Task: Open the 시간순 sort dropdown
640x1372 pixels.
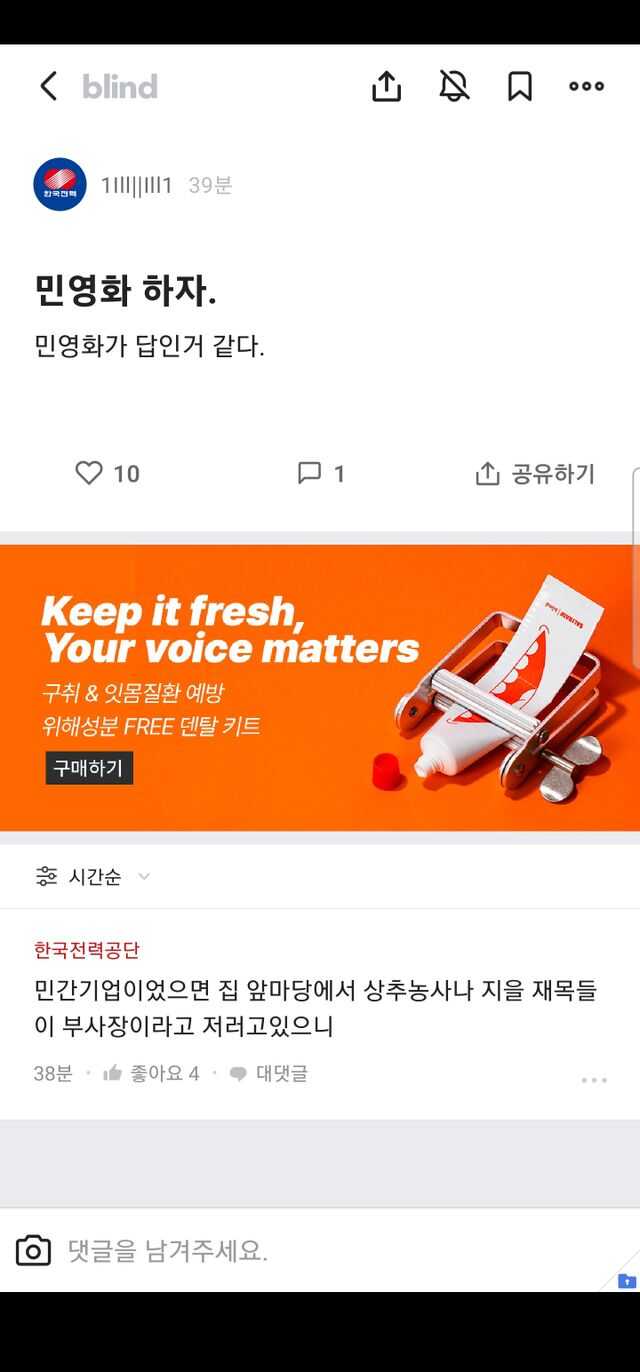Action: [92, 877]
